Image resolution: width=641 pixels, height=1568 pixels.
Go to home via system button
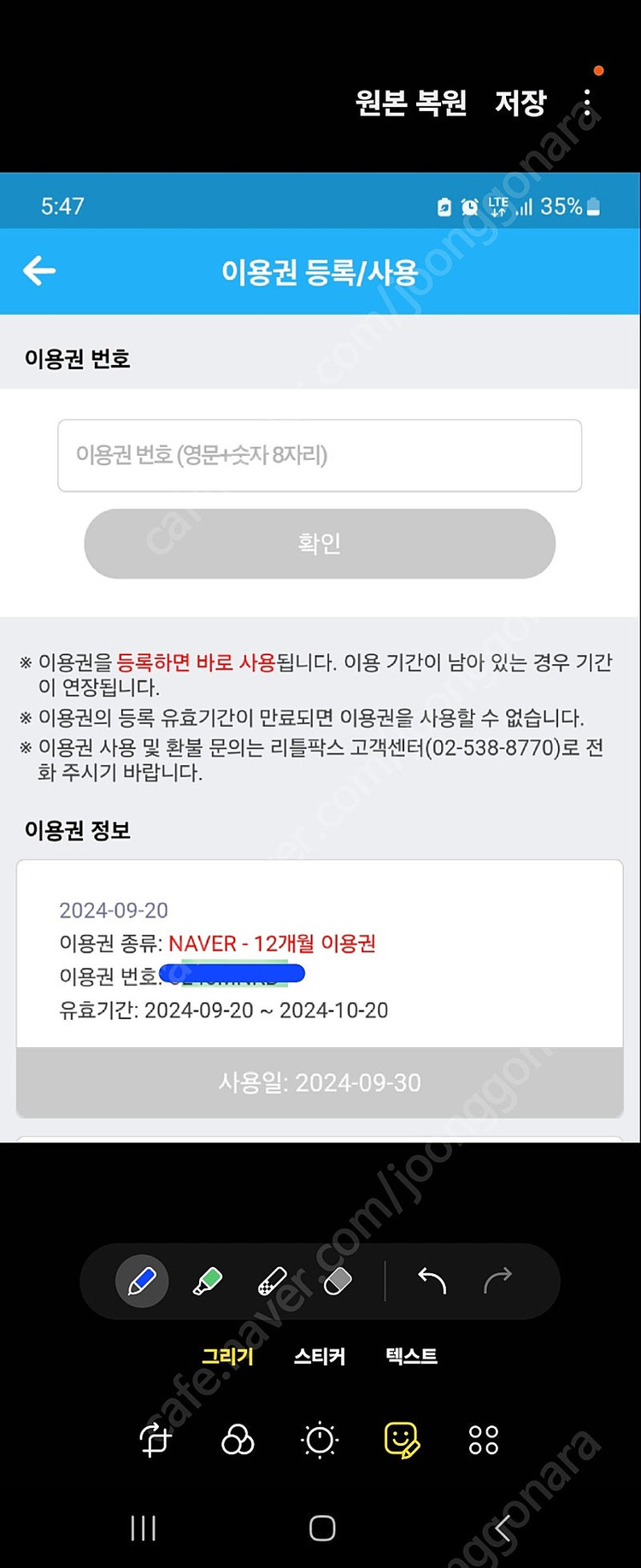click(x=322, y=1528)
